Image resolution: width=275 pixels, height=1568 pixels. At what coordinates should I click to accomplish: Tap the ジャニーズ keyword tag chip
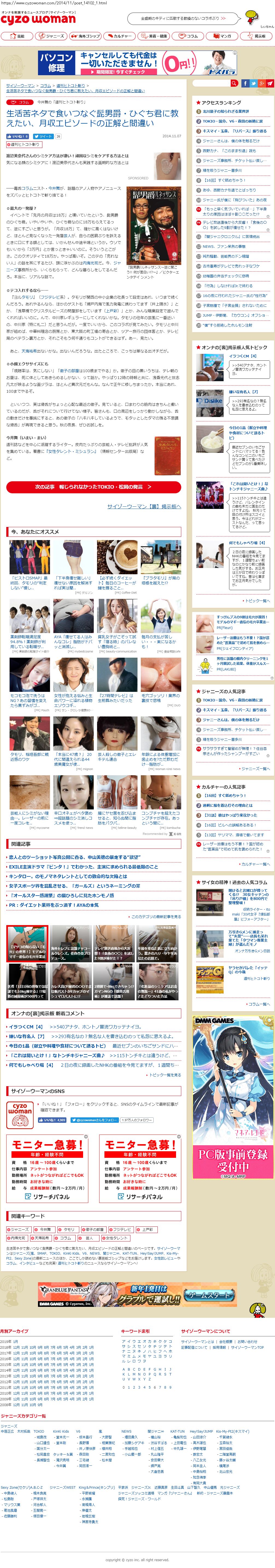point(19,1229)
